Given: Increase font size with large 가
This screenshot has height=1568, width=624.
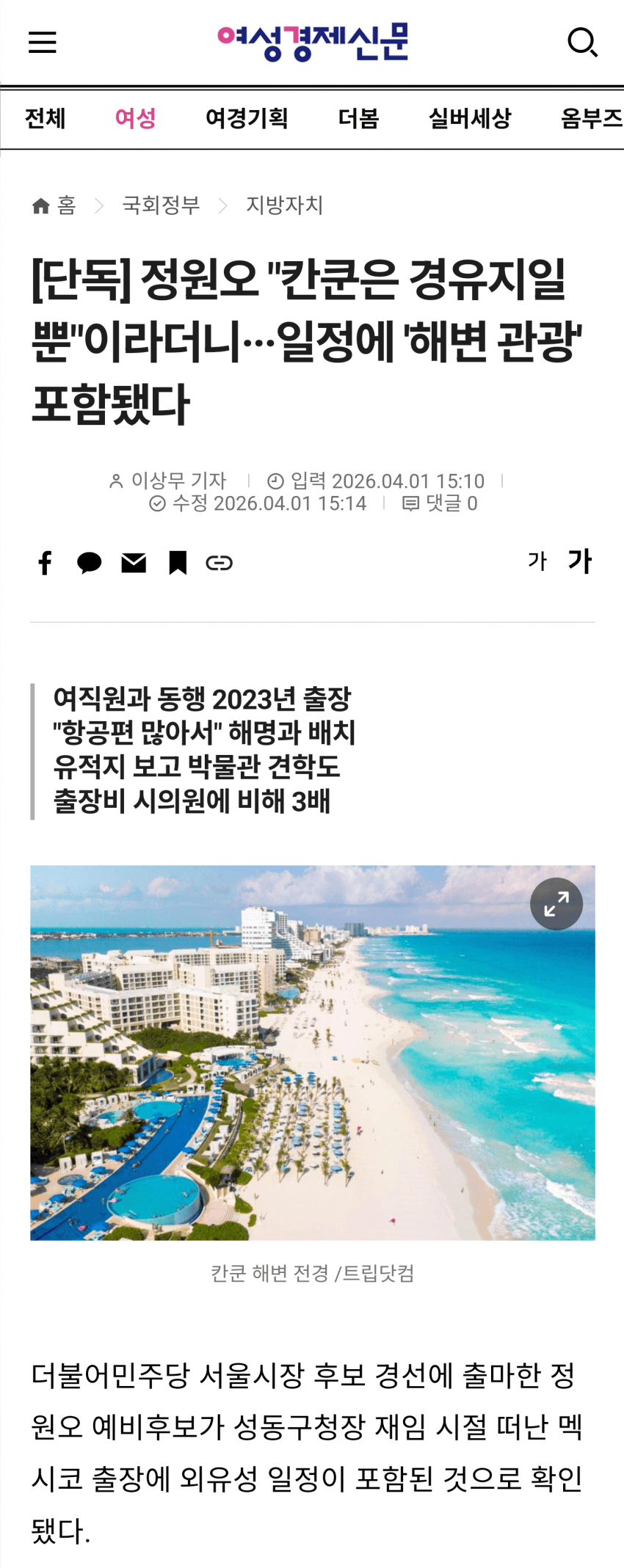Looking at the screenshot, I should [x=579, y=561].
